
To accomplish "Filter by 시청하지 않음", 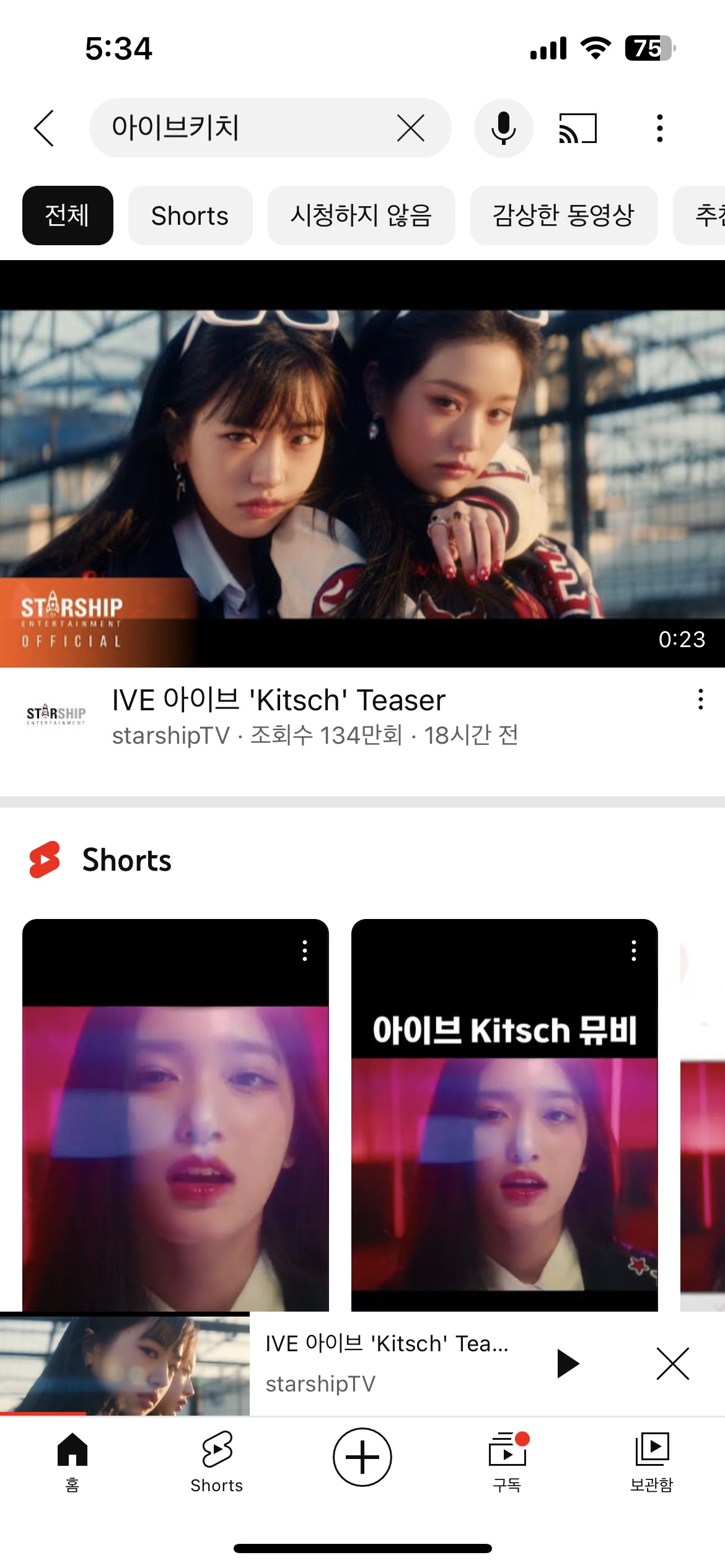I will pyautogui.click(x=361, y=216).
